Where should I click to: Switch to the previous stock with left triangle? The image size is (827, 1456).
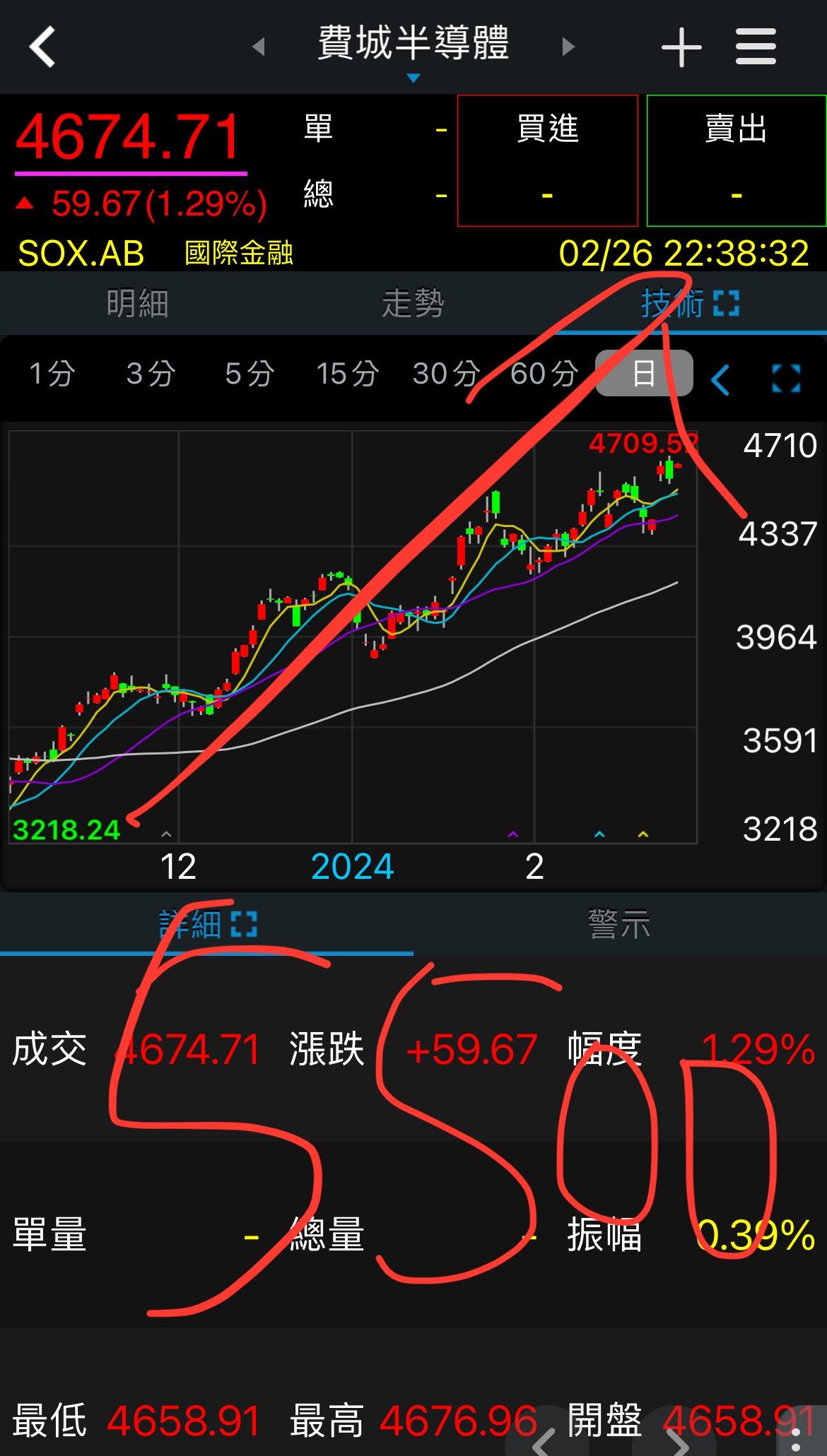click(x=259, y=47)
